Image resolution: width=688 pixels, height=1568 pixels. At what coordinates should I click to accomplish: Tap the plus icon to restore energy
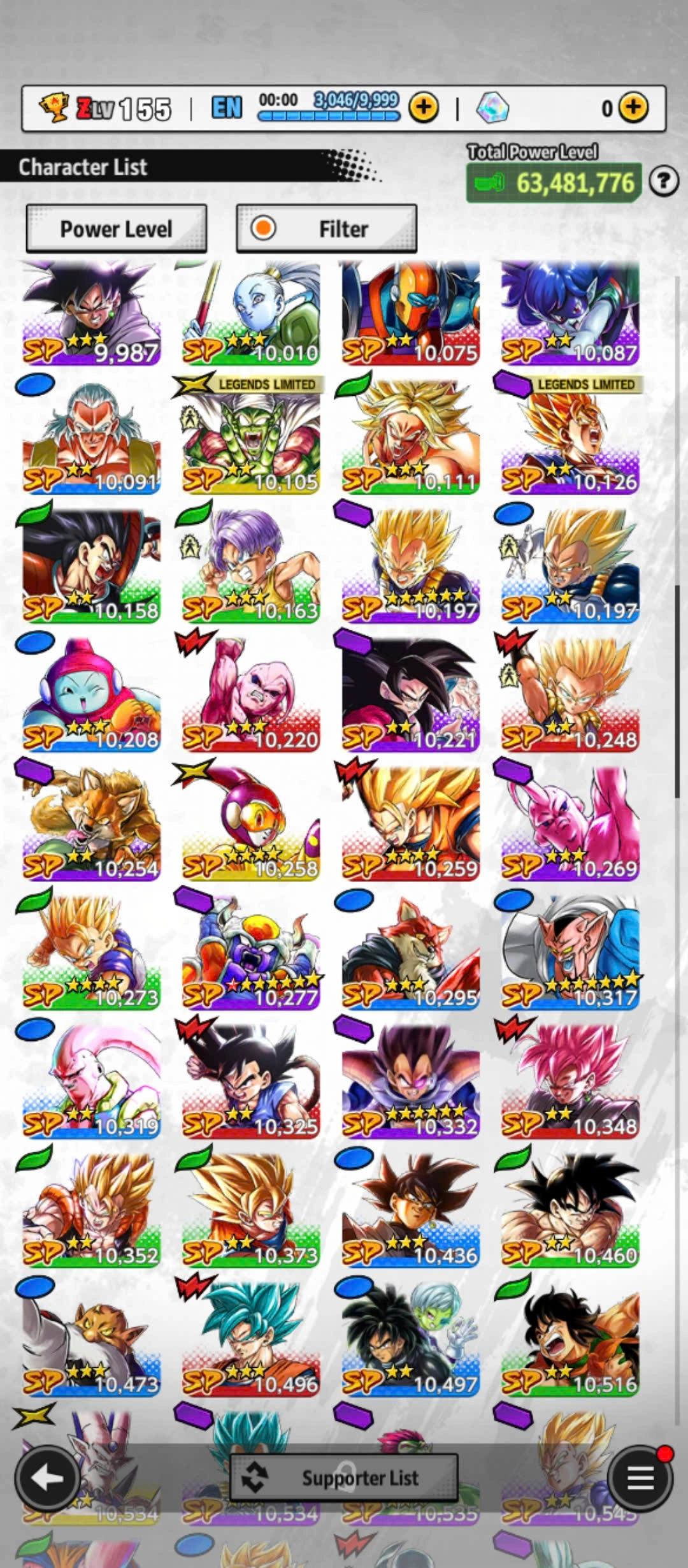[424, 108]
